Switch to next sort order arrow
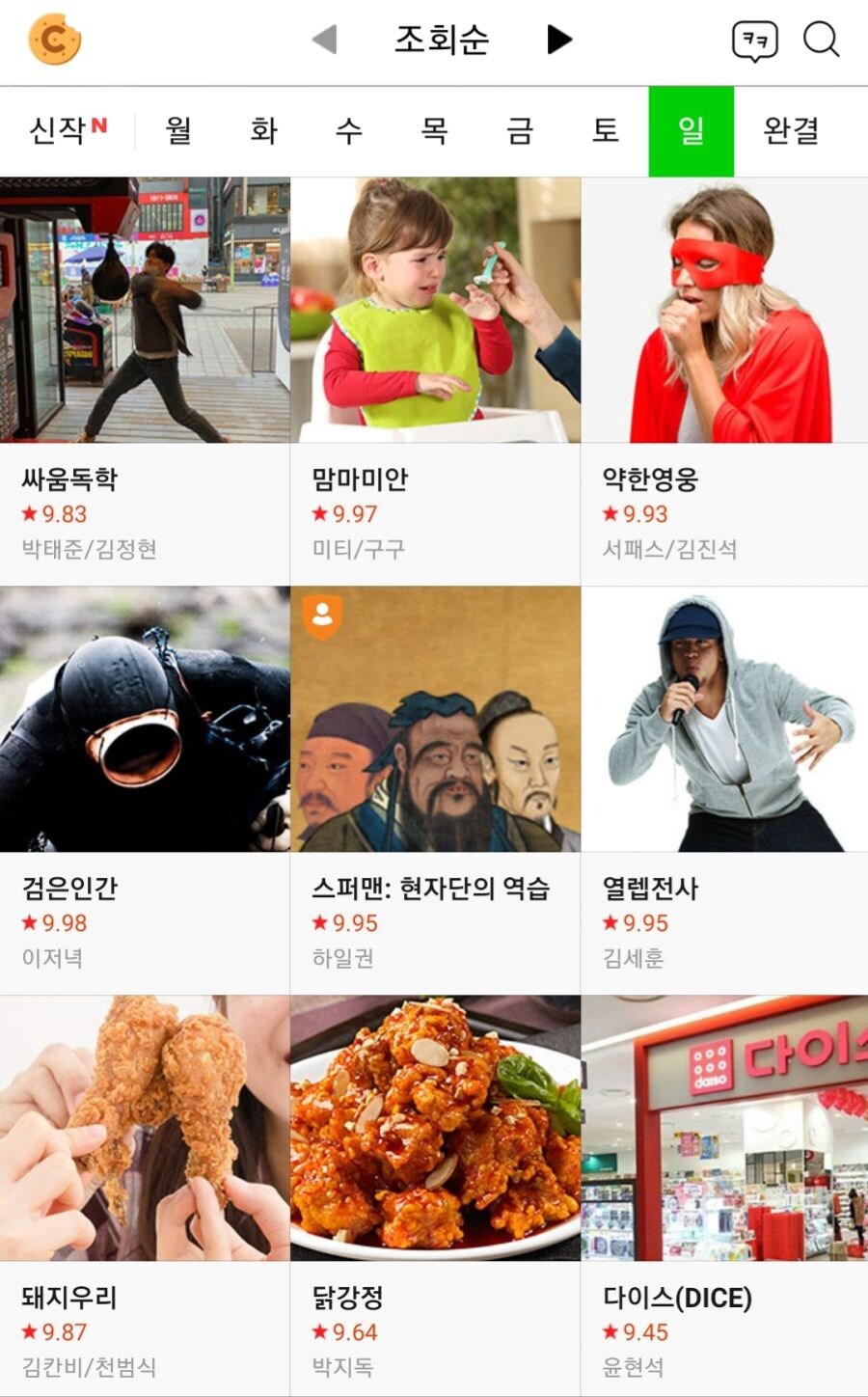The width and height of the screenshot is (868, 1397). [558, 40]
